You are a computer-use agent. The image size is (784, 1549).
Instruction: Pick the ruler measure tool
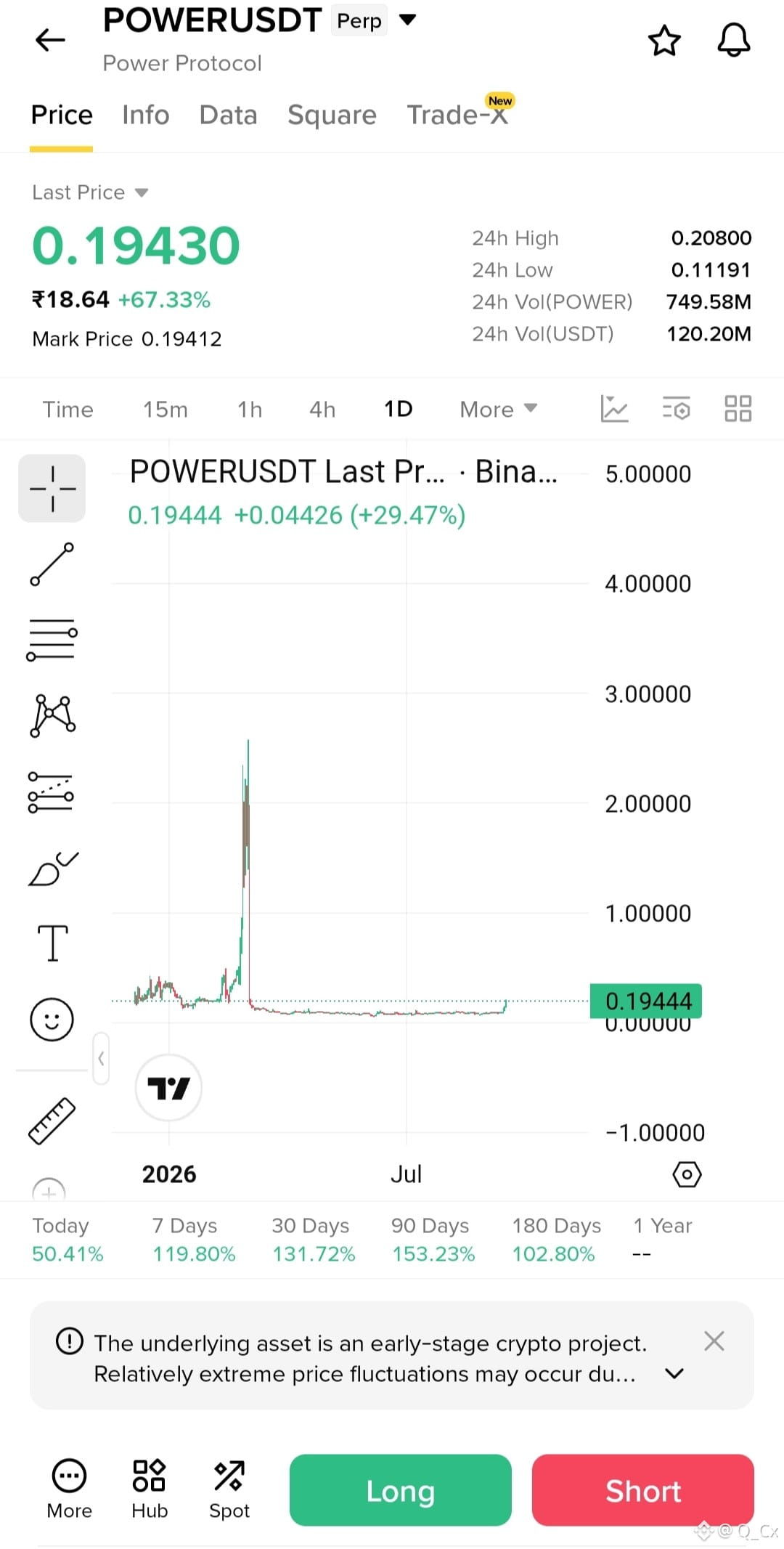tap(52, 1121)
